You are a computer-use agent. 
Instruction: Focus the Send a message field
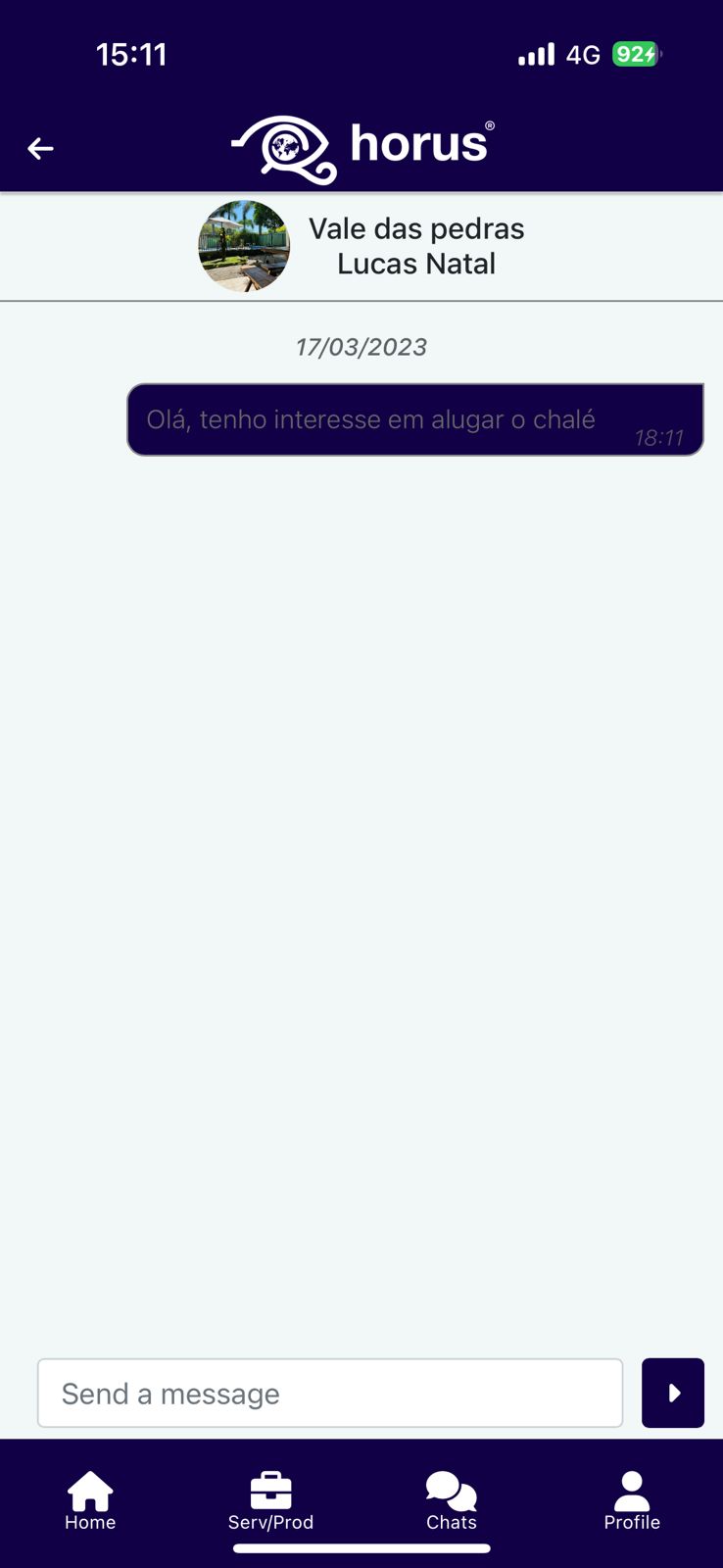click(x=330, y=1393)
